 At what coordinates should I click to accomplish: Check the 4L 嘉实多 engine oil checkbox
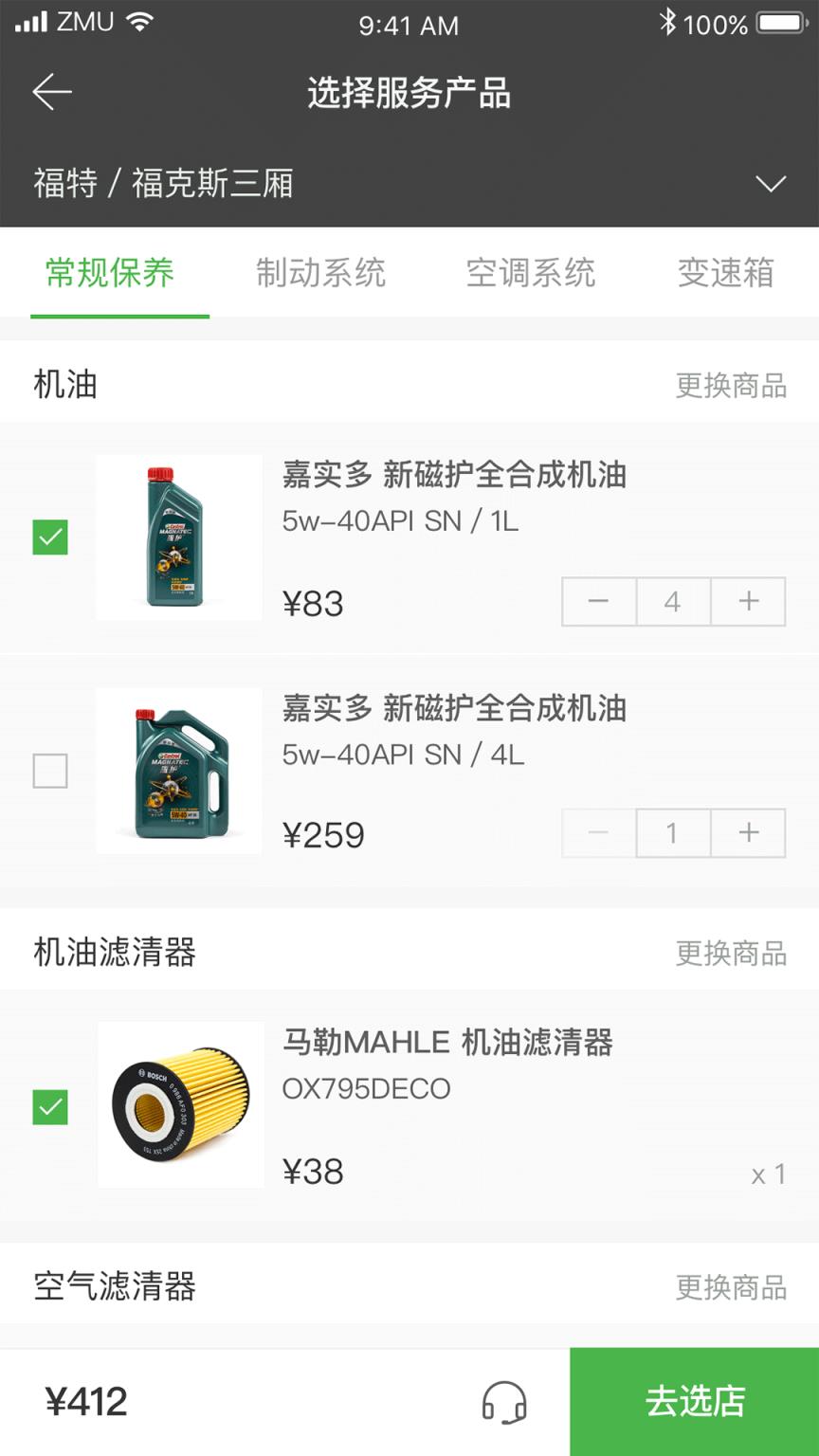pos(50,771)
